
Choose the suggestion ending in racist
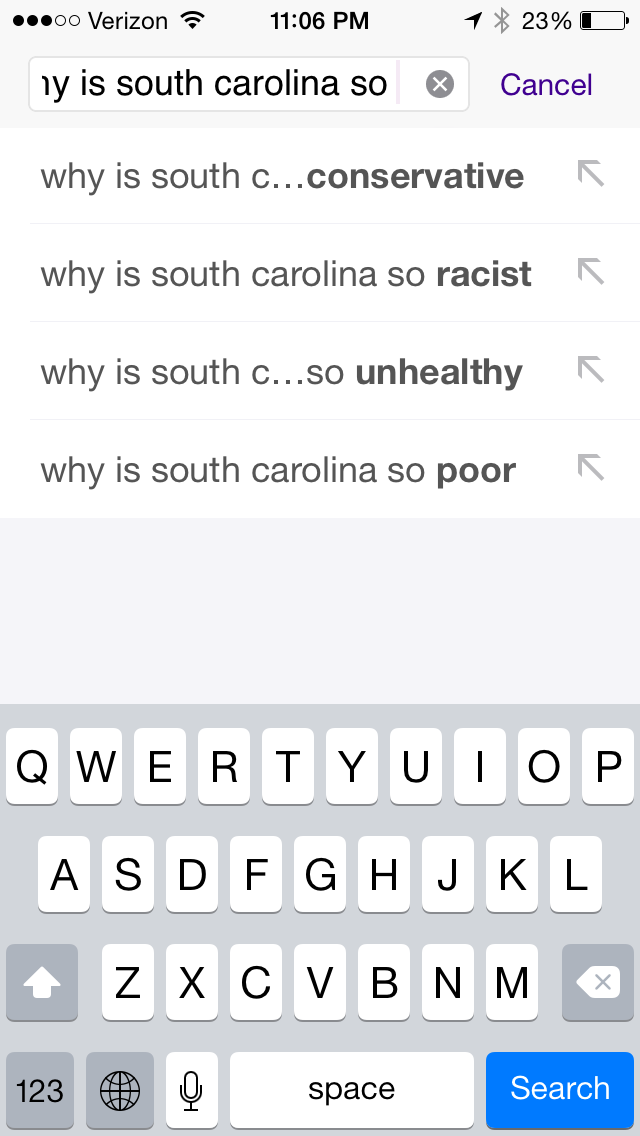[x=286, y=274]
